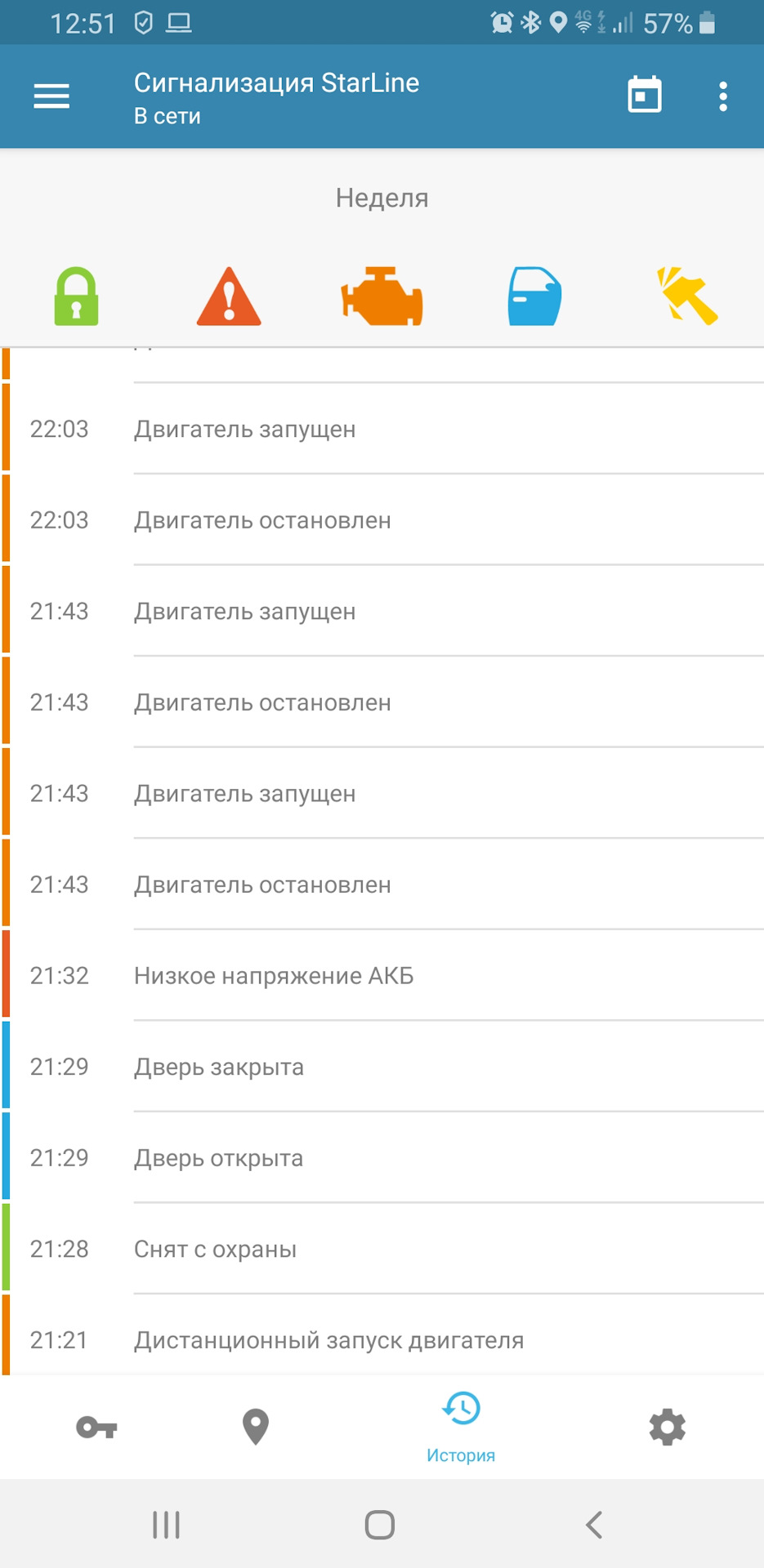Open the location tracking section
The height and width of the screenshot is (1568, 764).
coord(255,1429)
